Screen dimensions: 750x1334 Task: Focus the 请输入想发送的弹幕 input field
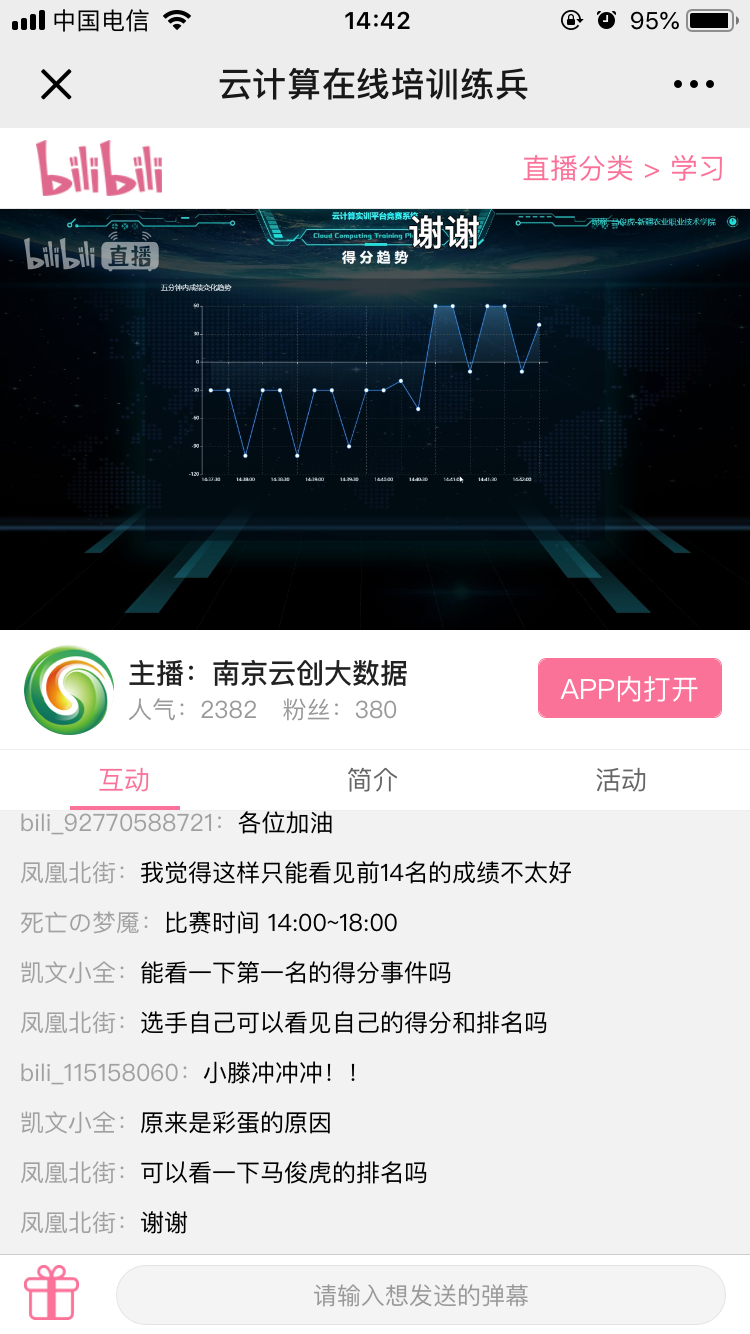420,1296
